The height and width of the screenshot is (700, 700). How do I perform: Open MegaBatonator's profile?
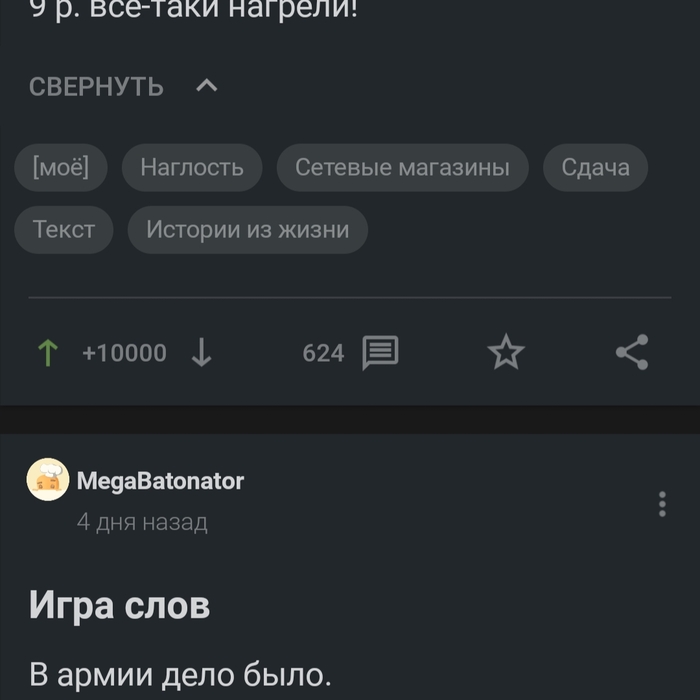tap(160, 481)
